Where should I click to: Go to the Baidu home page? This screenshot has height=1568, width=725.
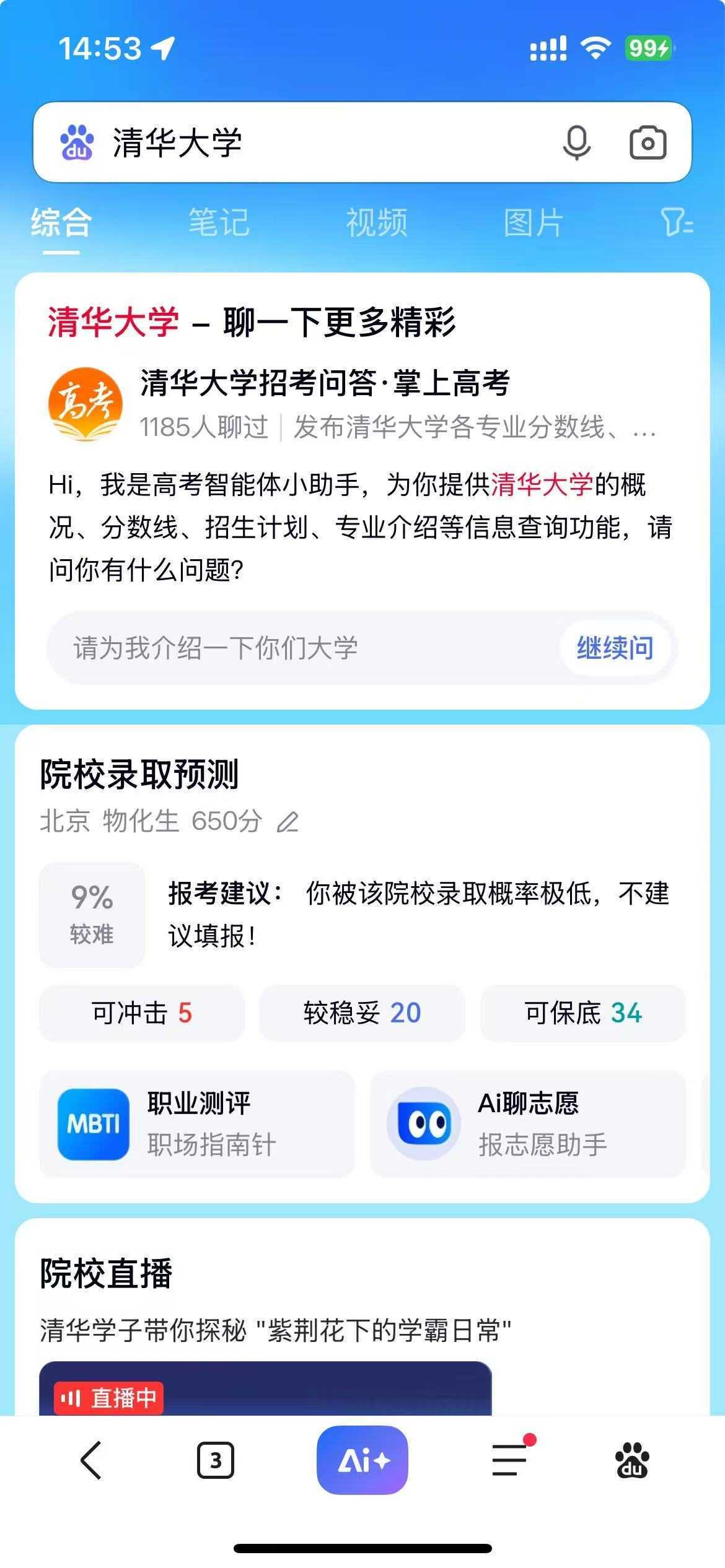(x=631, y=1460)
